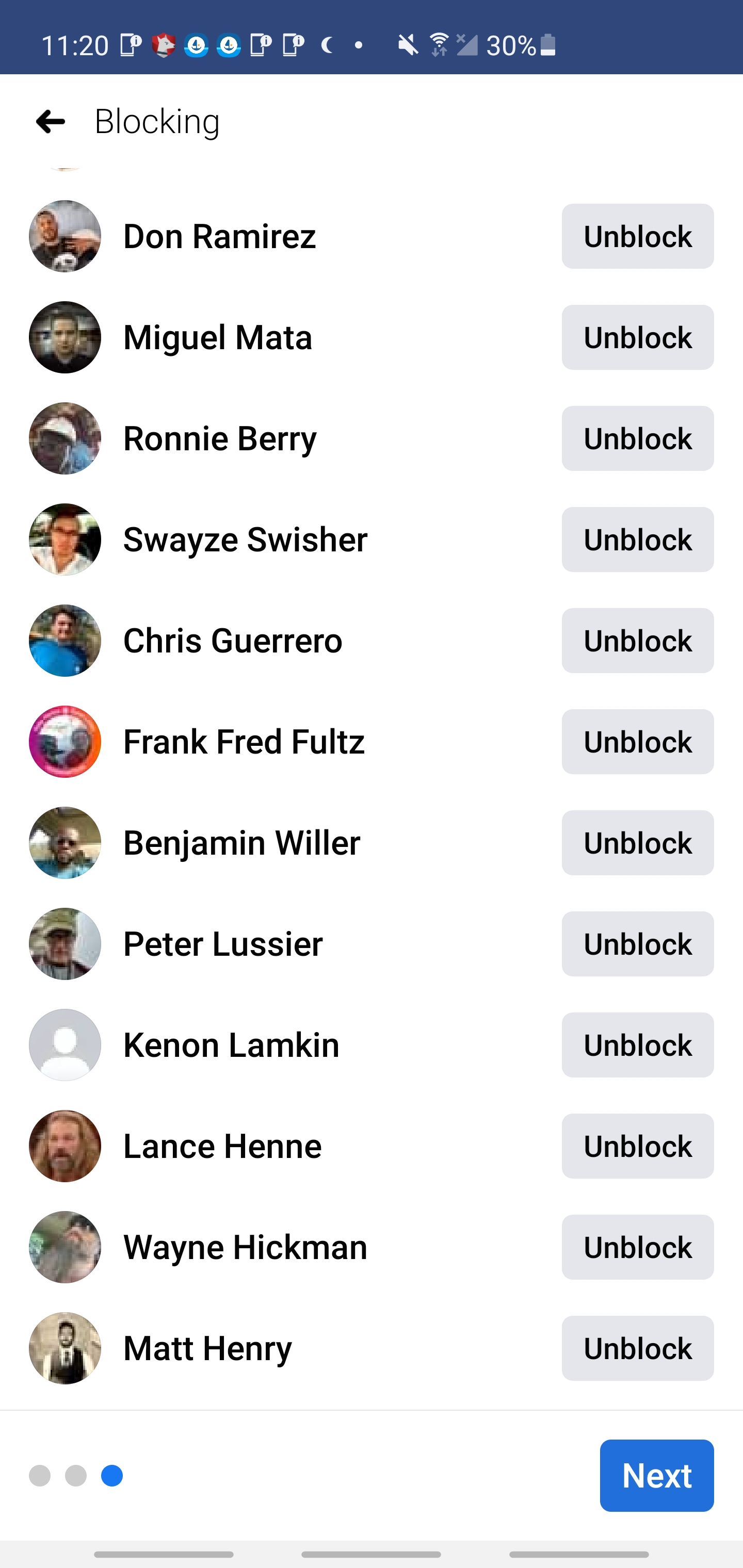Unblock Miguel Mata
Image resolution: width=743 pixels, height=1568 pixels.
(637, 337)
